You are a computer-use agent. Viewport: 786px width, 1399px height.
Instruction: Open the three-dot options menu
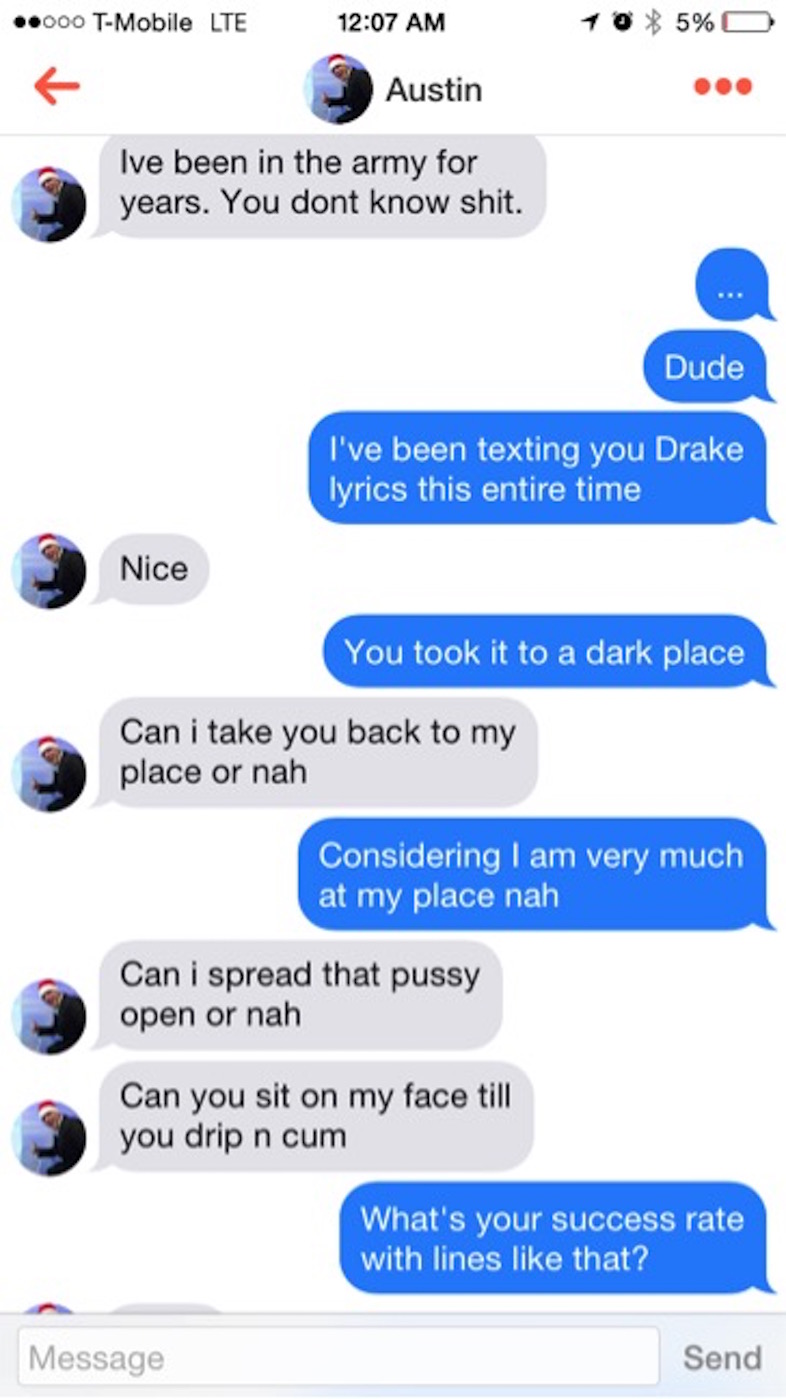[722, 88]
